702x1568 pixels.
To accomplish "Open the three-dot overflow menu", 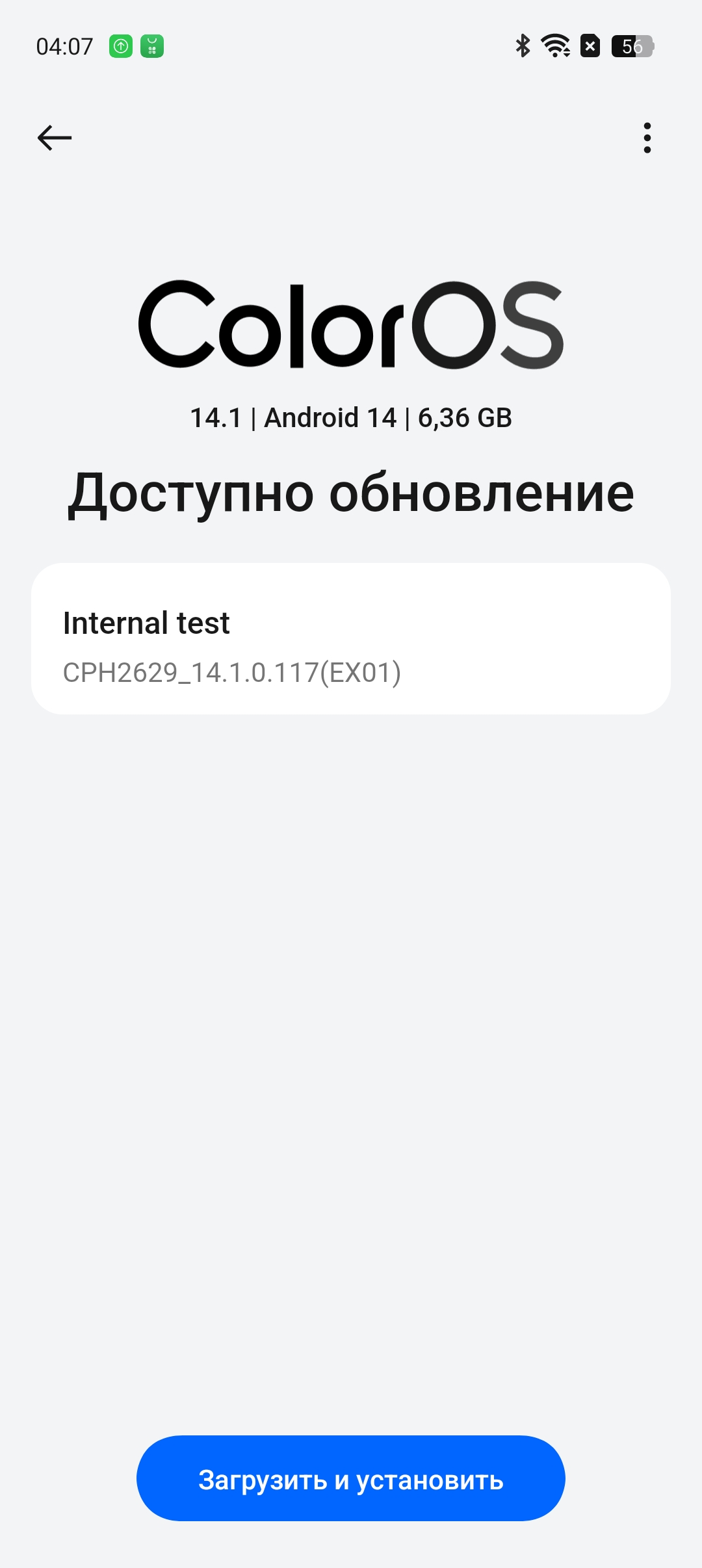I will 647,138.
